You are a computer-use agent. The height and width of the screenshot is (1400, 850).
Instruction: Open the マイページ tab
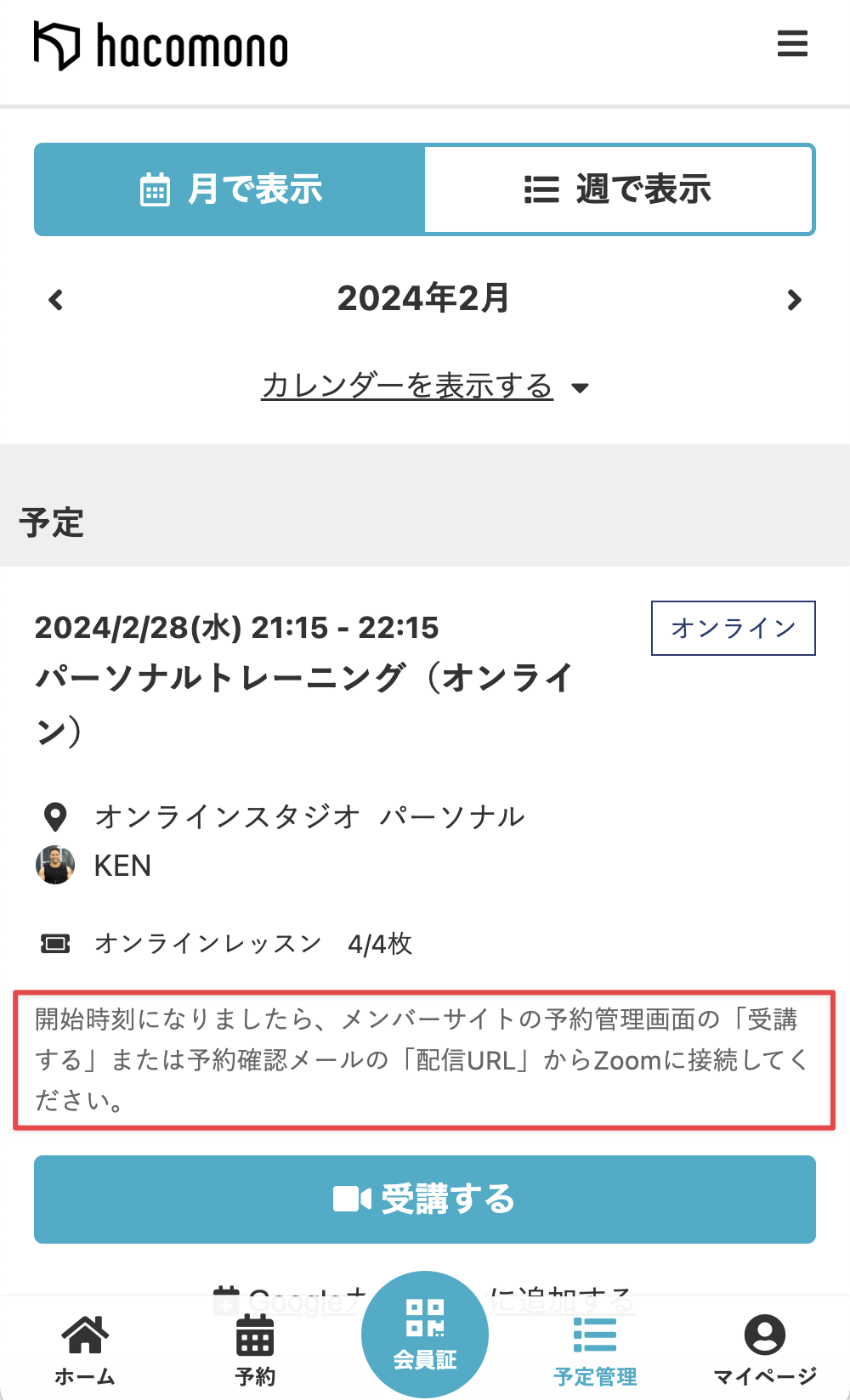pyautogui.click(x=765, y=1351)
